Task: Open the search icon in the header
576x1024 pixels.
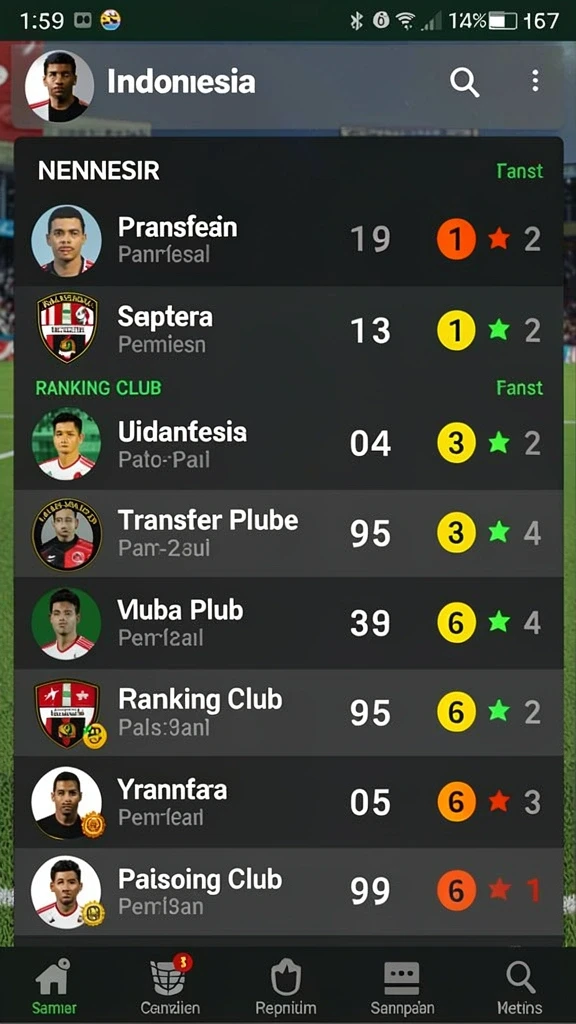Action: (464, 82)
